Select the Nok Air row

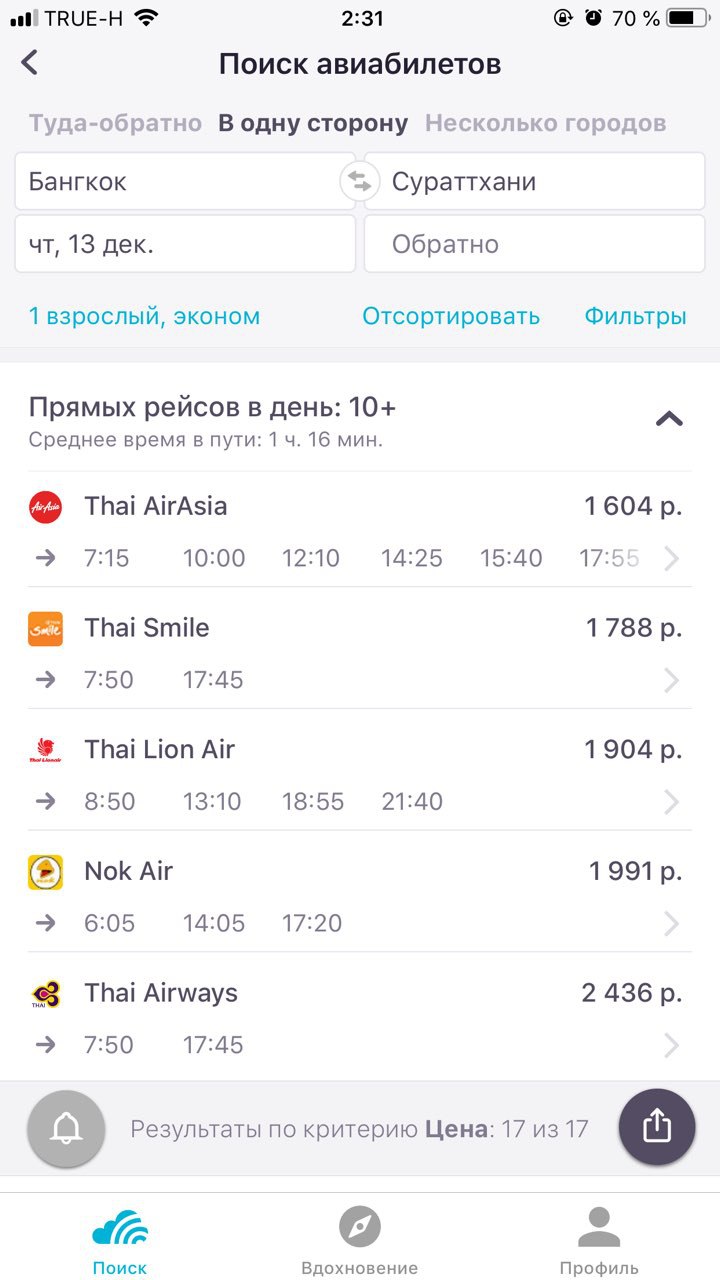pyautogui.click(x=360, y=893)
